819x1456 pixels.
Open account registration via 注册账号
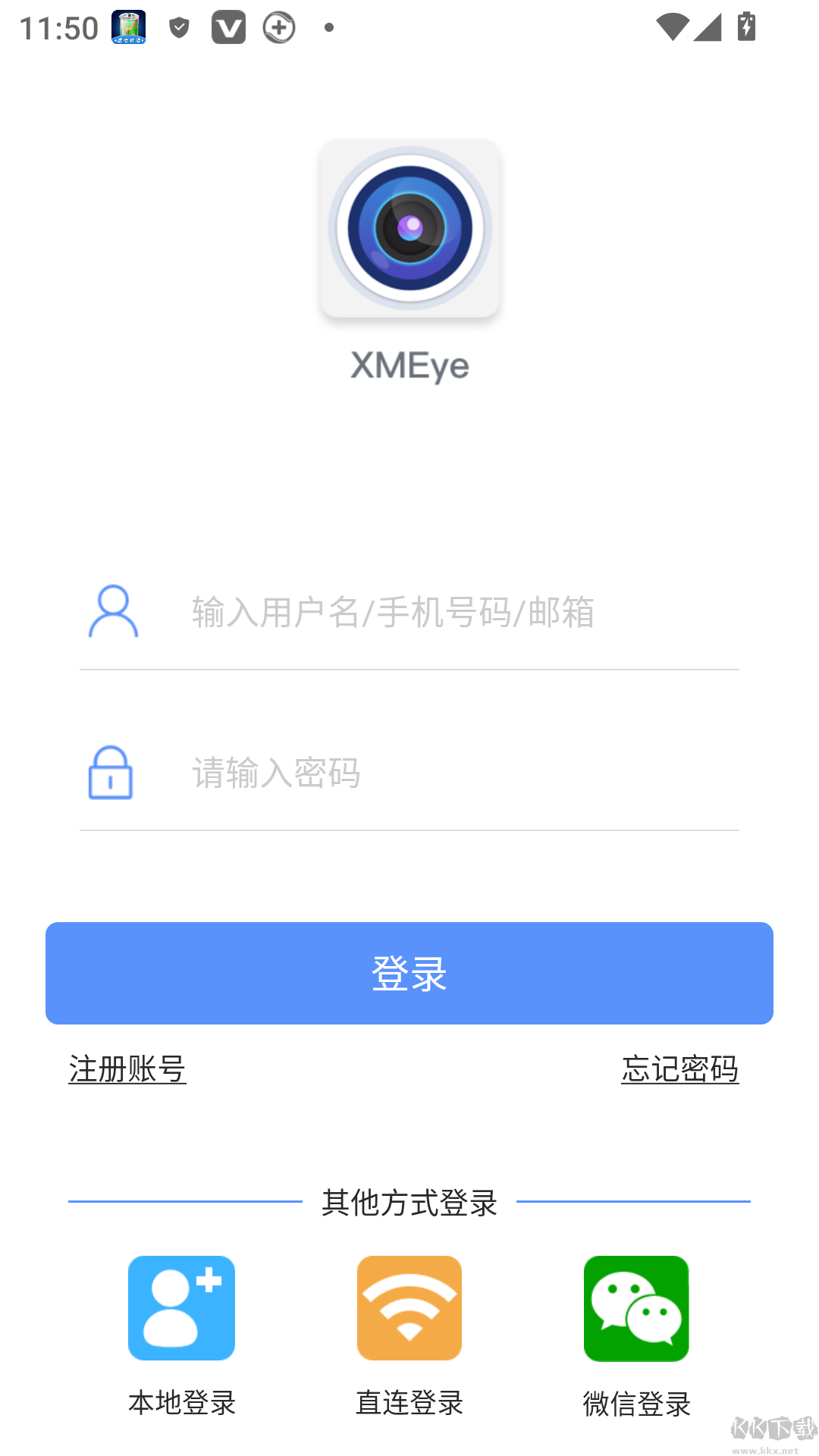coord(127,1070)
